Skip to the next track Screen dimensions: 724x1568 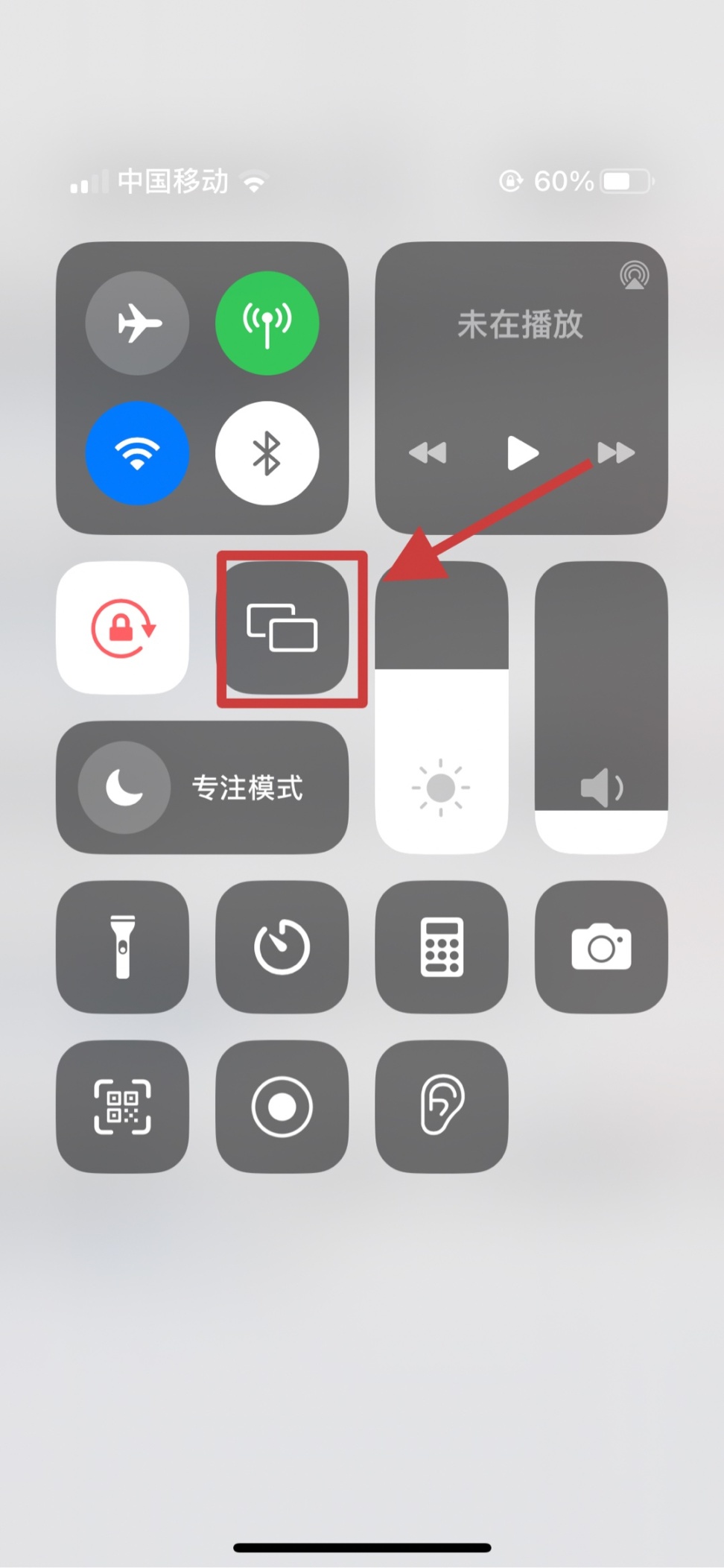[616, 452]
